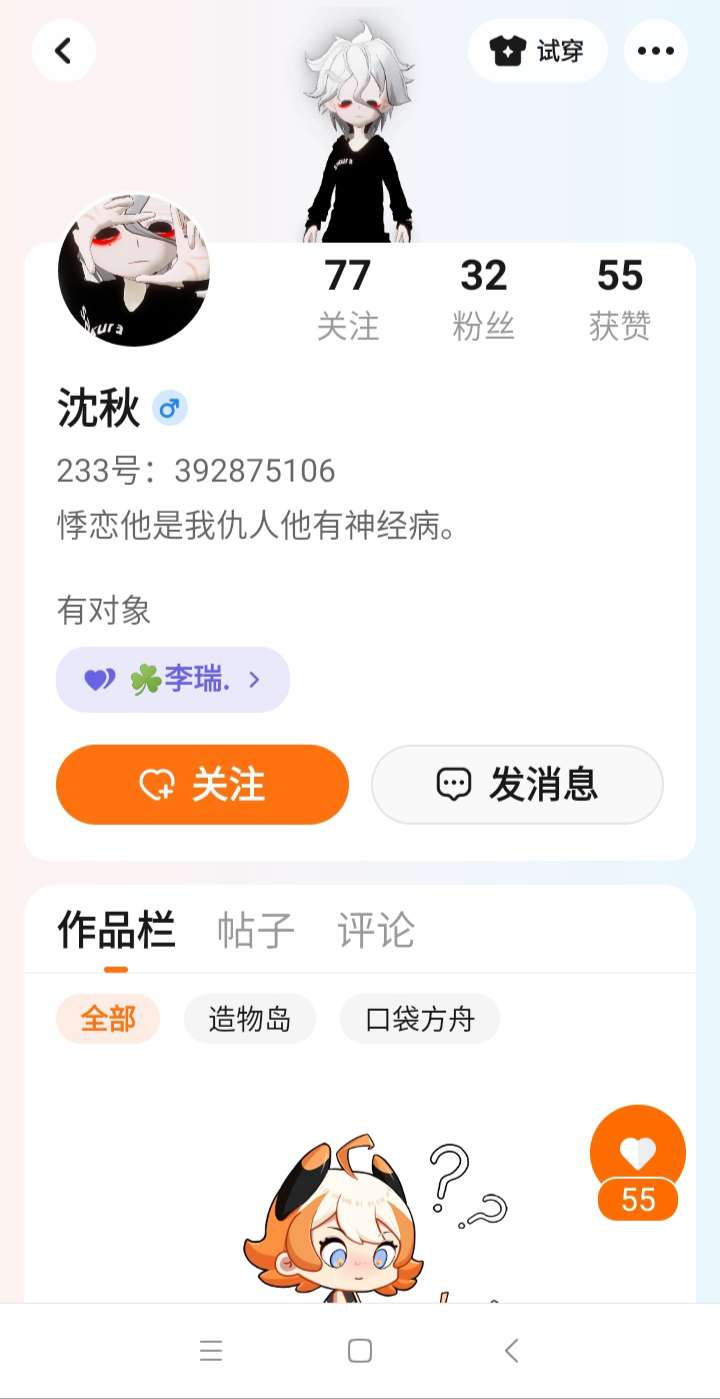Tap 发消息 to send a message
Screen dimensions: 720x1399
click(517, 785)
